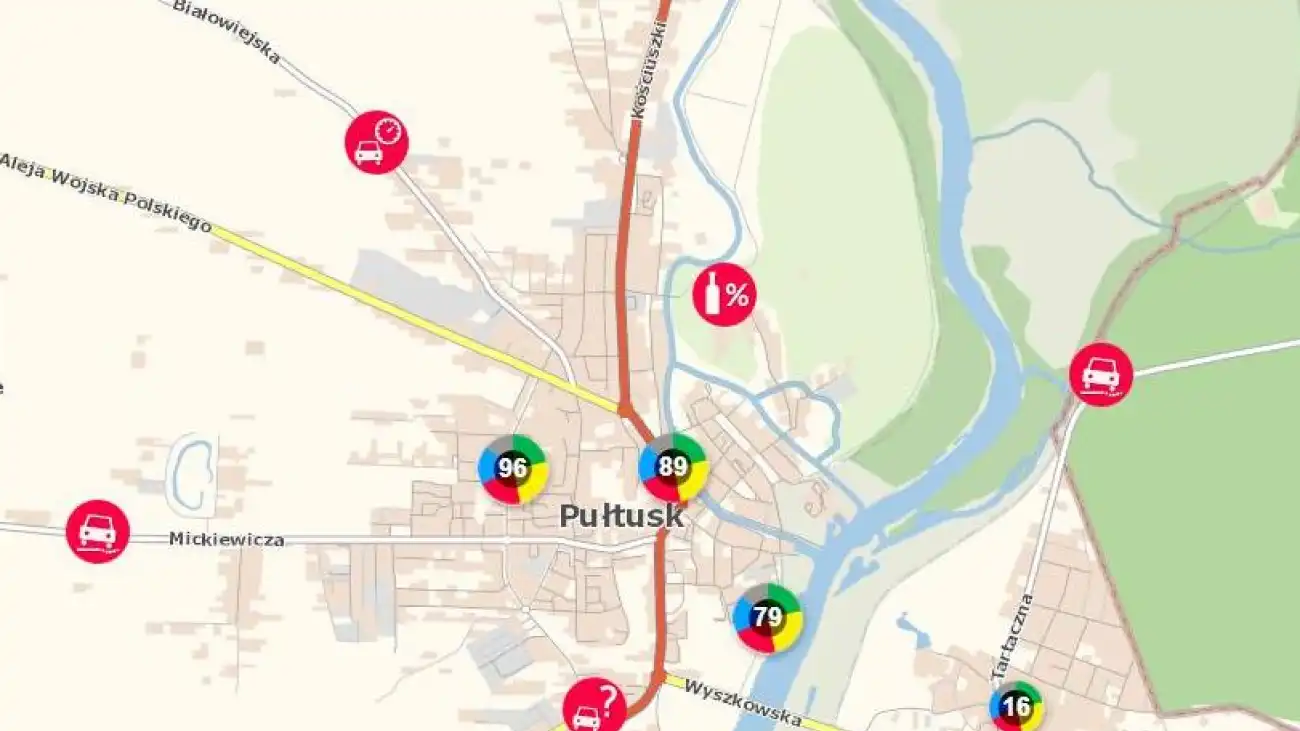
Task: Open the car marker beside Mickiewicza street
Action: click(x=98, y=531)
